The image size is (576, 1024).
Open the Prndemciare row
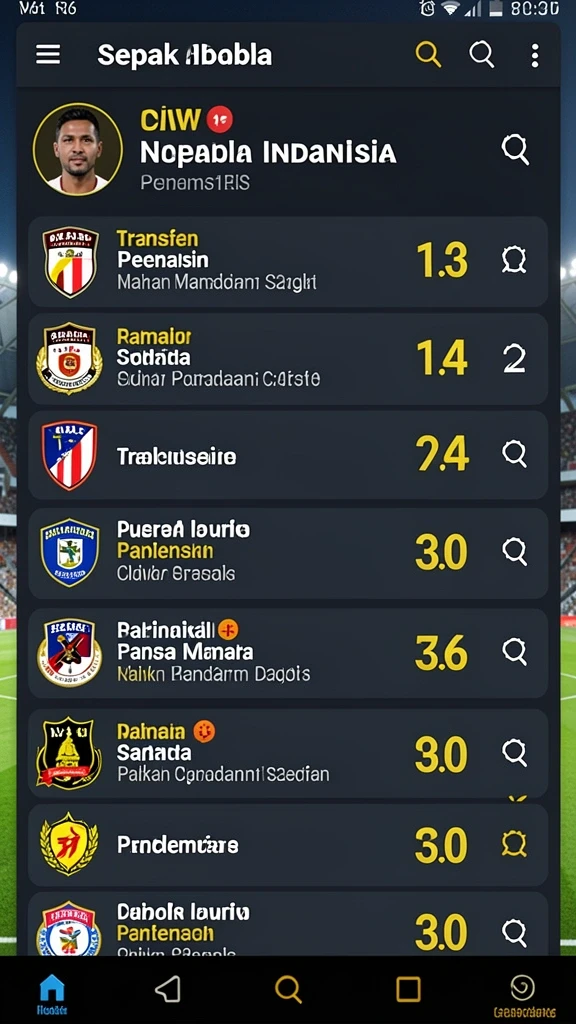tap(288, 844)
